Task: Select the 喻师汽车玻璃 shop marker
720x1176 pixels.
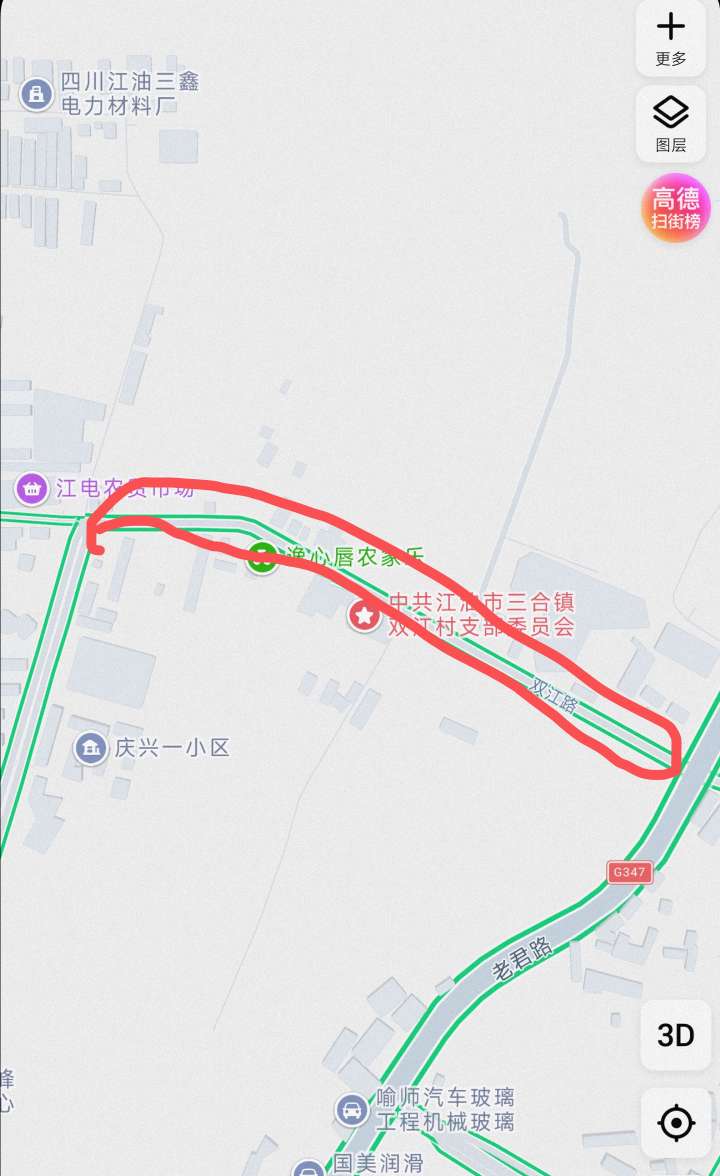Action: pyautogui.click(x=351, y=1108)
